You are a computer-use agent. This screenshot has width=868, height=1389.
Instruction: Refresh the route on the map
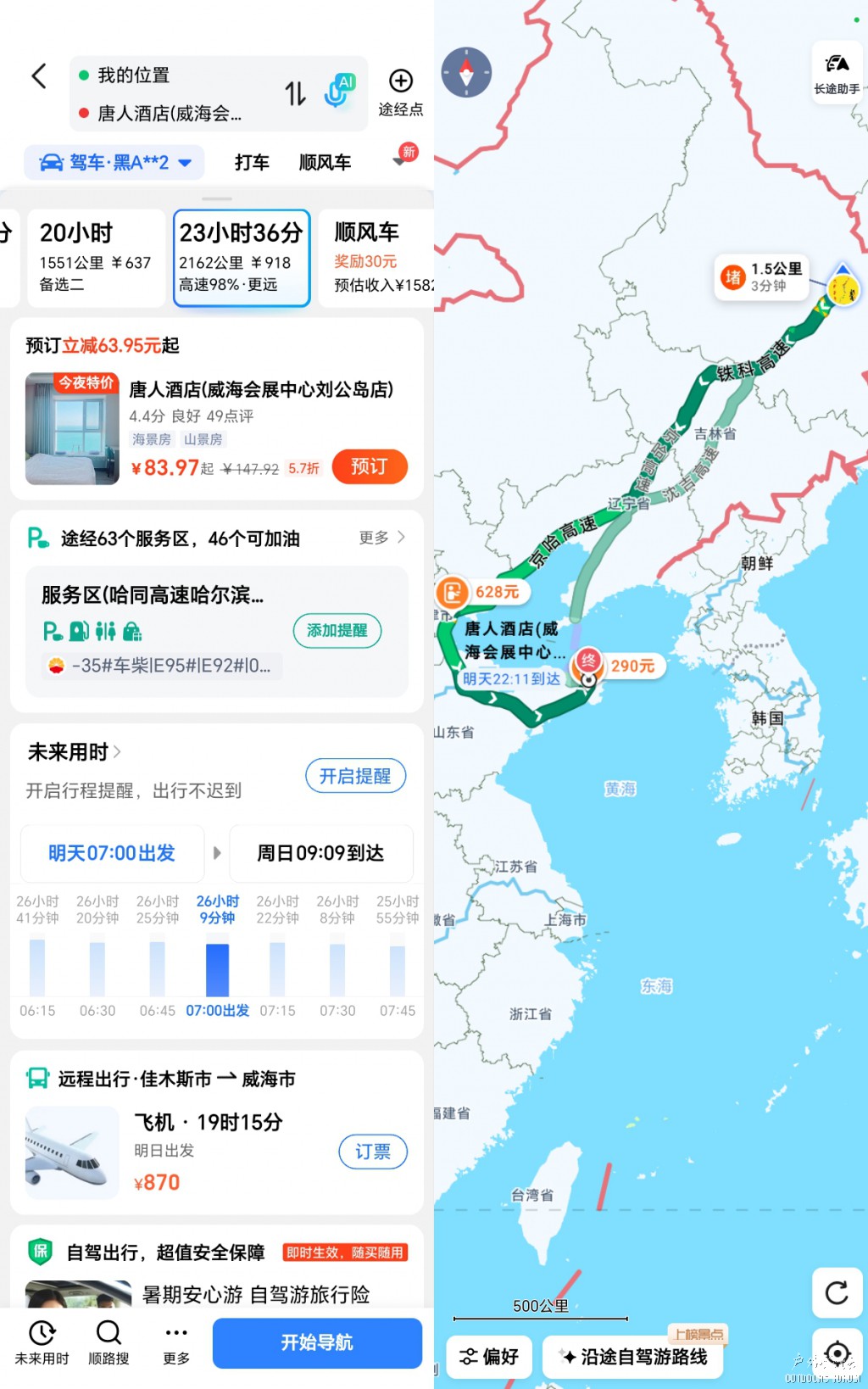pyautogui.click(x=837, y=1293)
